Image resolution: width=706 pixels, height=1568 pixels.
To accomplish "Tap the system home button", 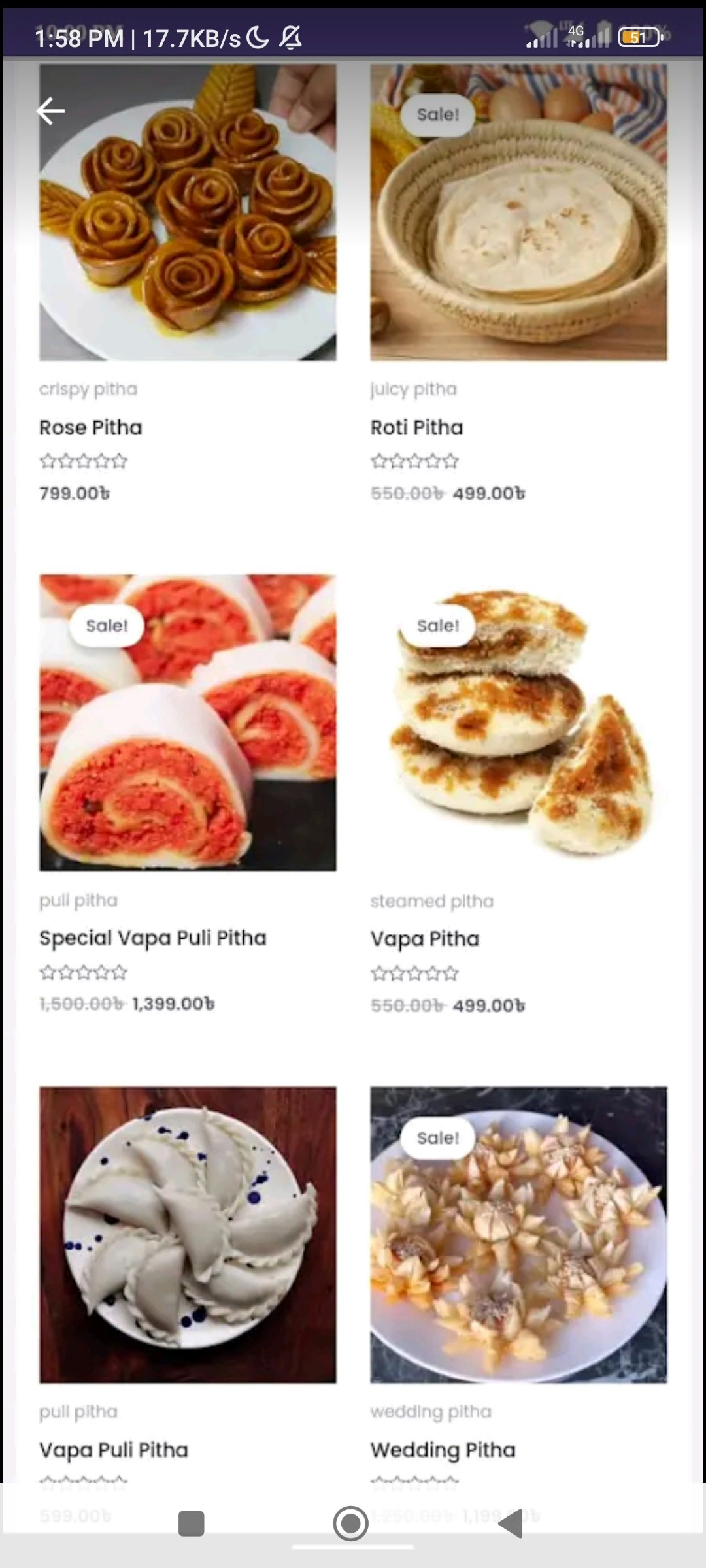I will coord(351,1524).
